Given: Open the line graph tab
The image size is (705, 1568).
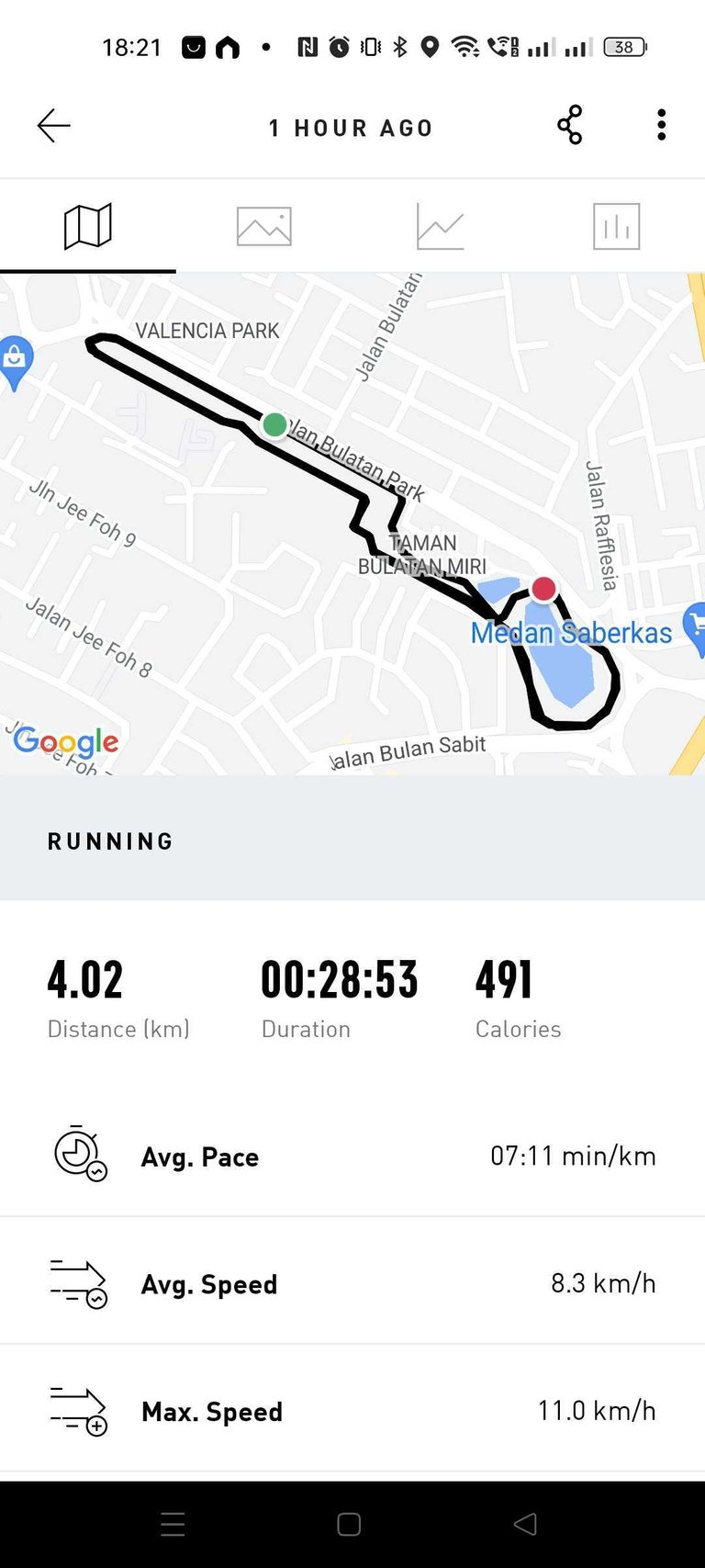Looking at the screenshot, I should (441, 226).
